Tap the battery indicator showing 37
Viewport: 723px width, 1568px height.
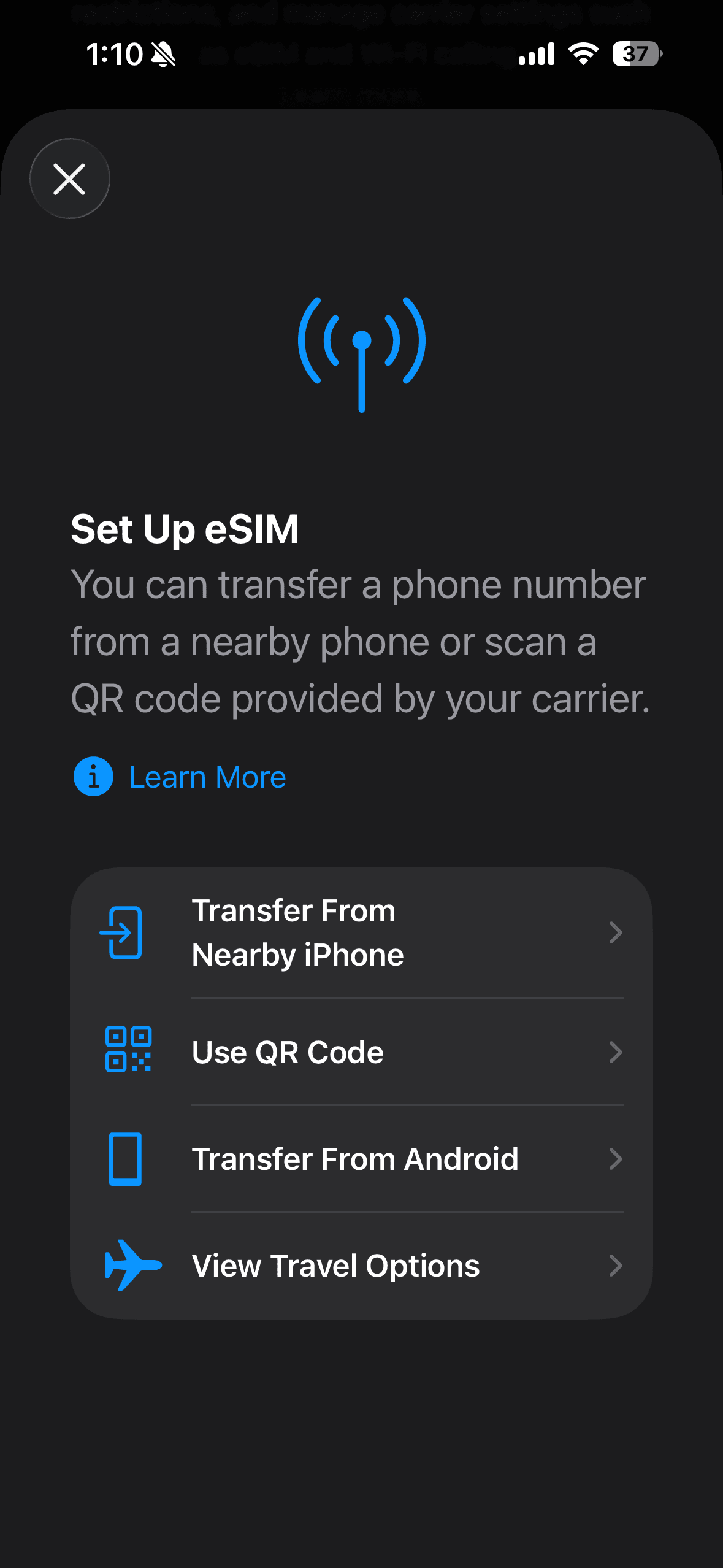coord(635,54)
